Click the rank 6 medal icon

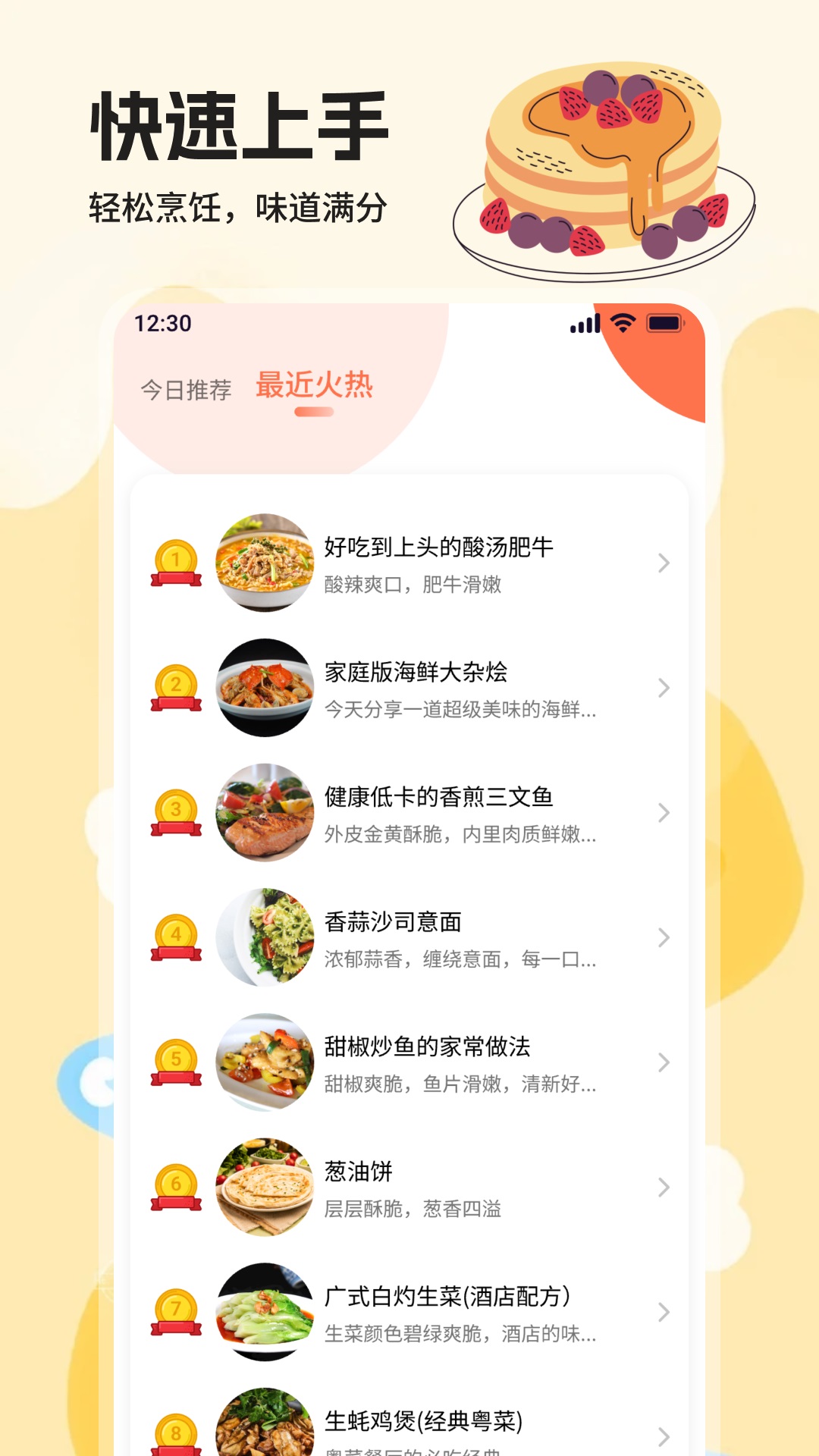click(x=176, y=1188)
